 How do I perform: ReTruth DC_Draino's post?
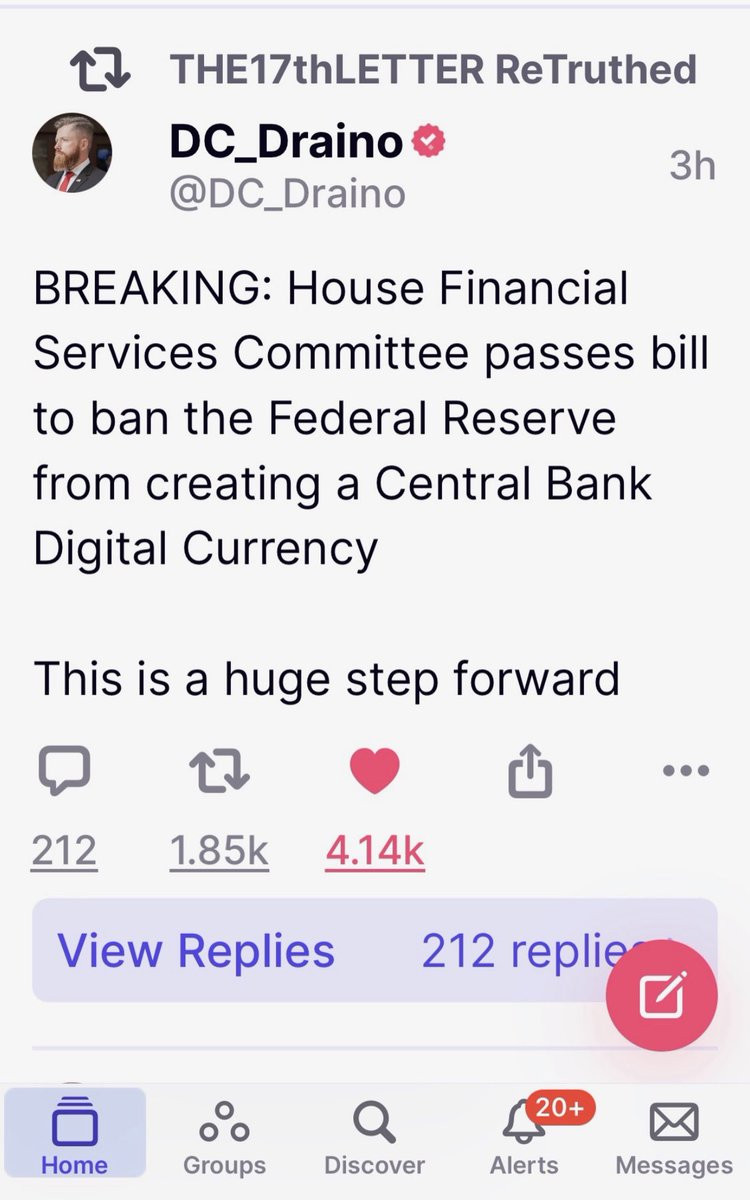[219, 772]
